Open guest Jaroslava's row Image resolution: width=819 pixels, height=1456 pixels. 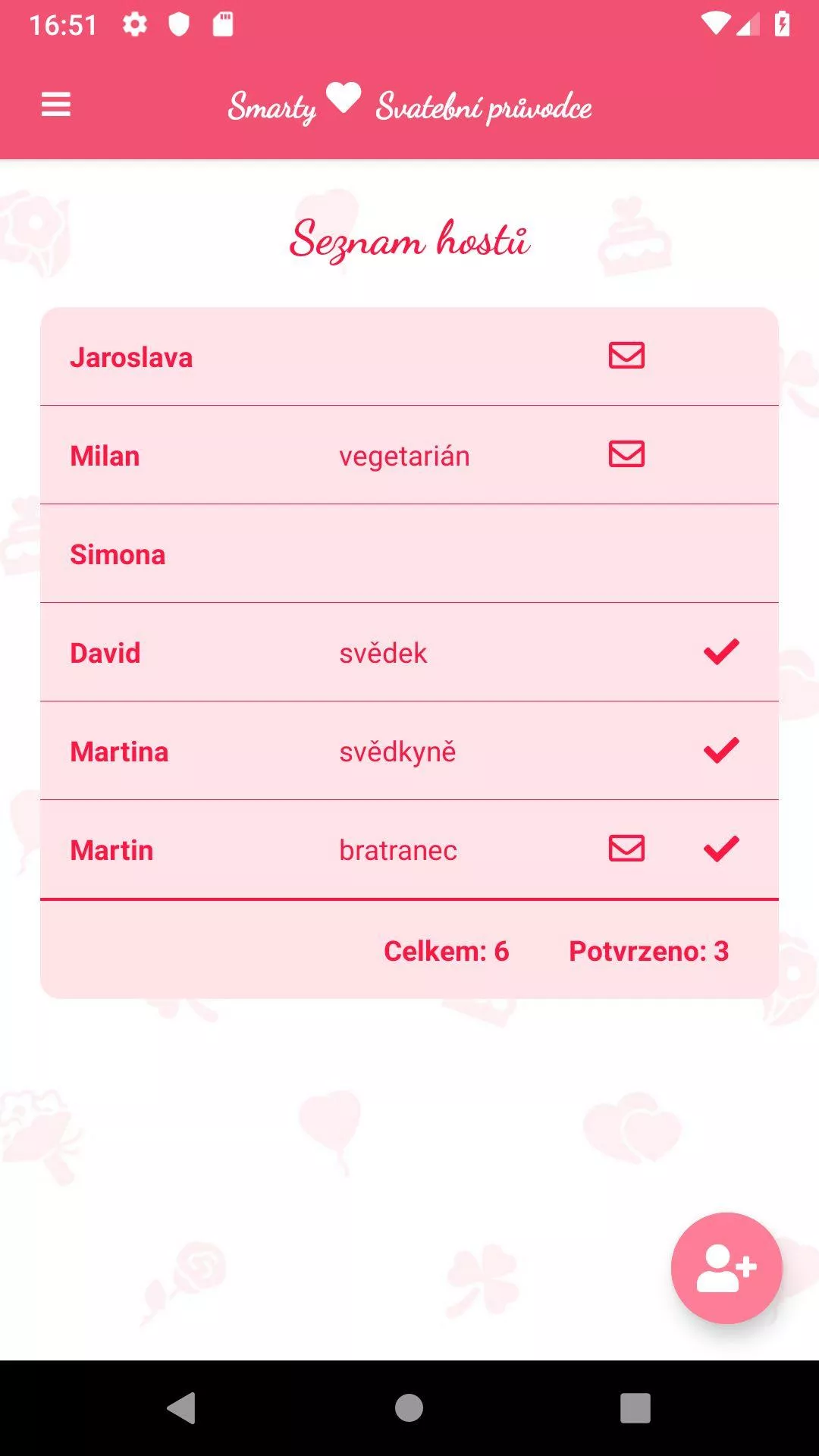point(409,356)
